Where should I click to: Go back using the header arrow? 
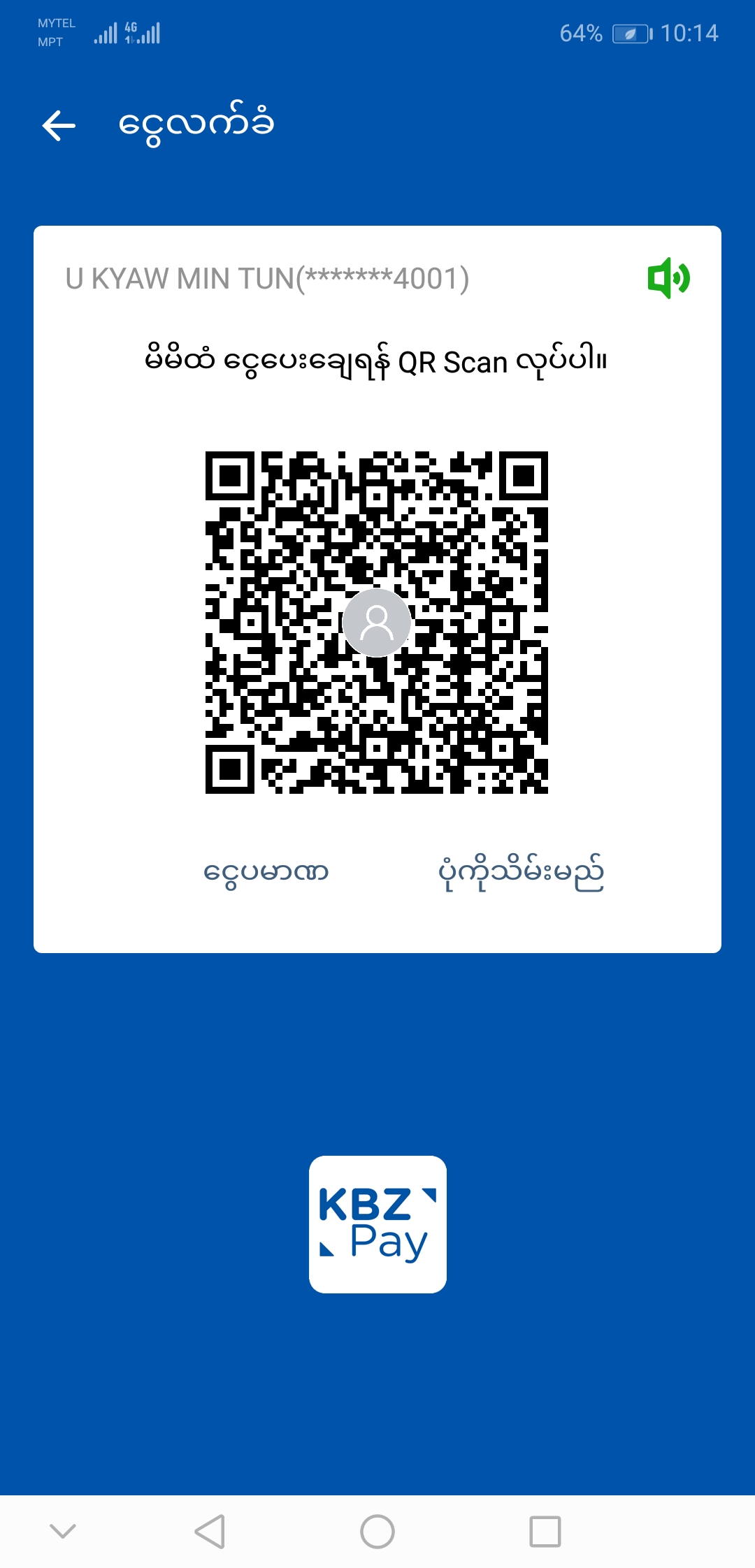point(59,126)
